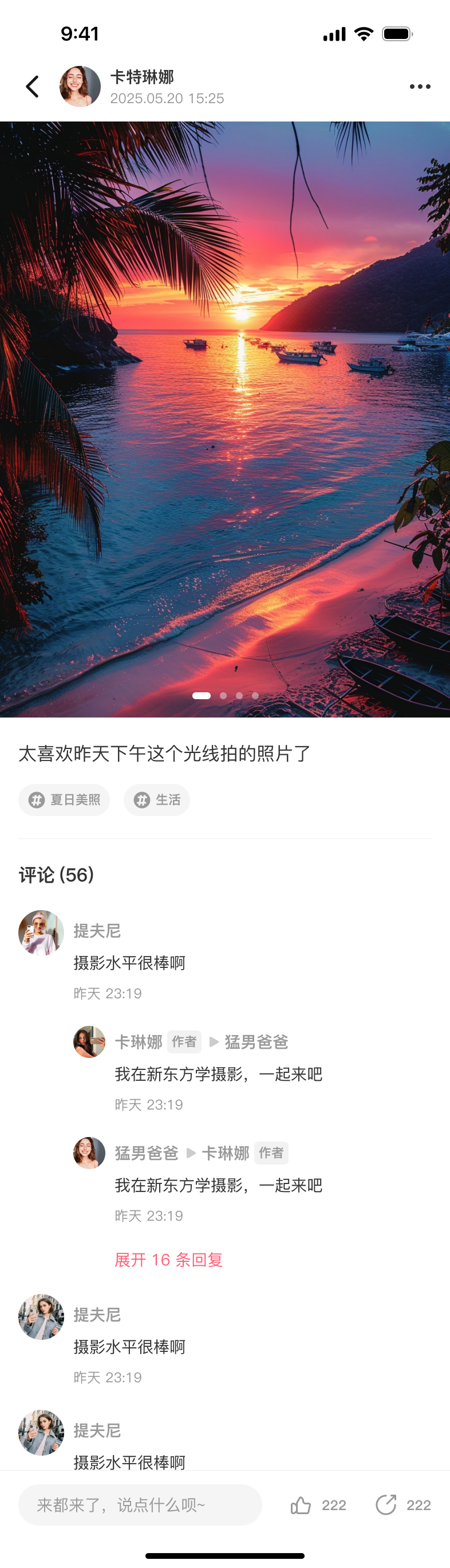Open the three-dot overflow menu
Screen dimensions: 450x1568
[420, 87]
